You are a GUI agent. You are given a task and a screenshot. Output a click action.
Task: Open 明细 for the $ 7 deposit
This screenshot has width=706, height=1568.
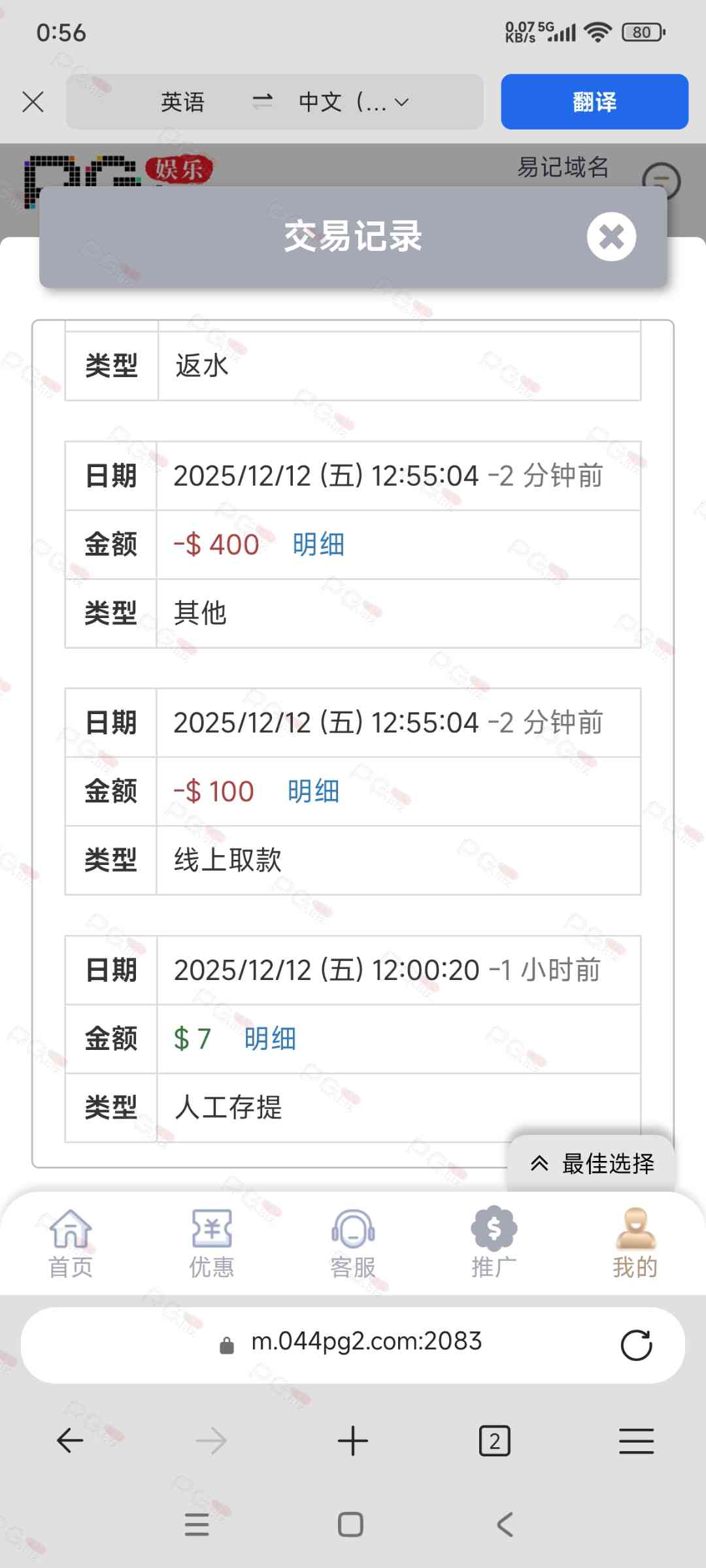point(270,1039)
